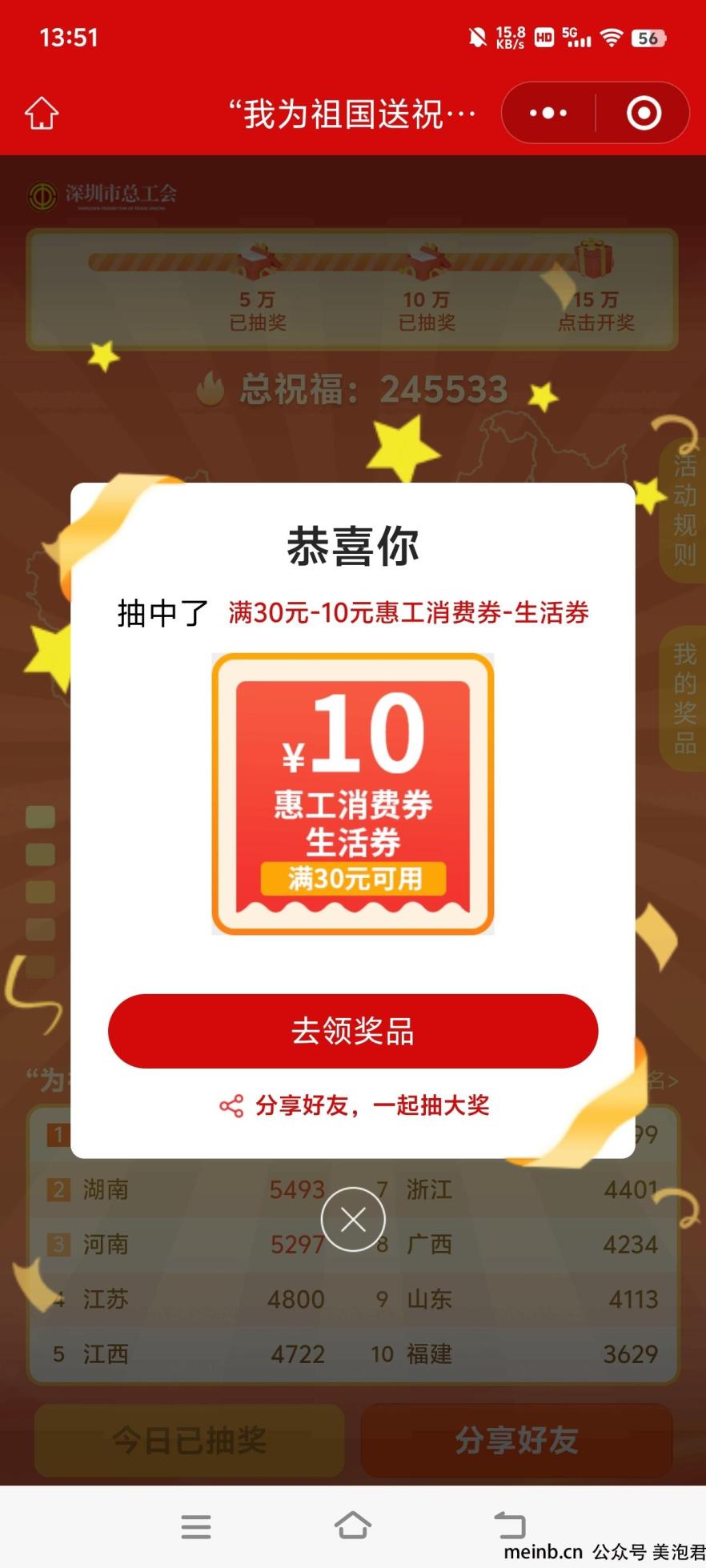Tap the 去领奖品 button
Image resolution: width=706 pixels, height=1568 pixels.
353,1031
